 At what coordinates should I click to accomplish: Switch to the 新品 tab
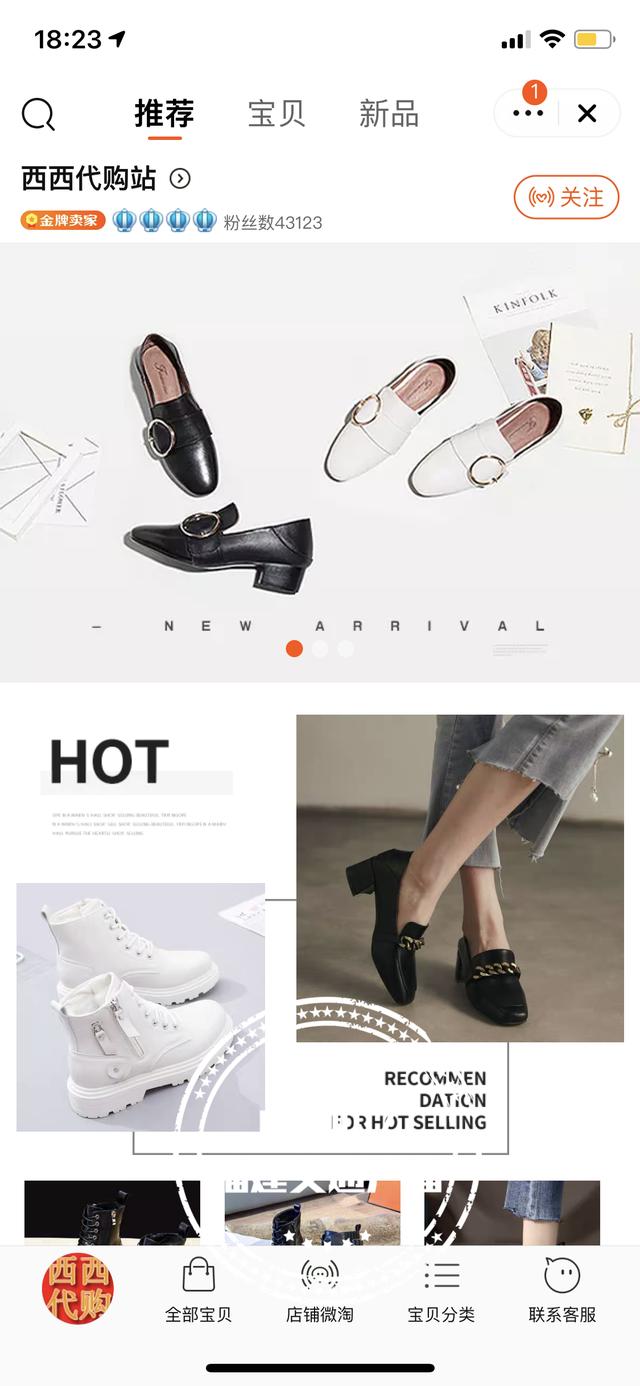[389, 114]
